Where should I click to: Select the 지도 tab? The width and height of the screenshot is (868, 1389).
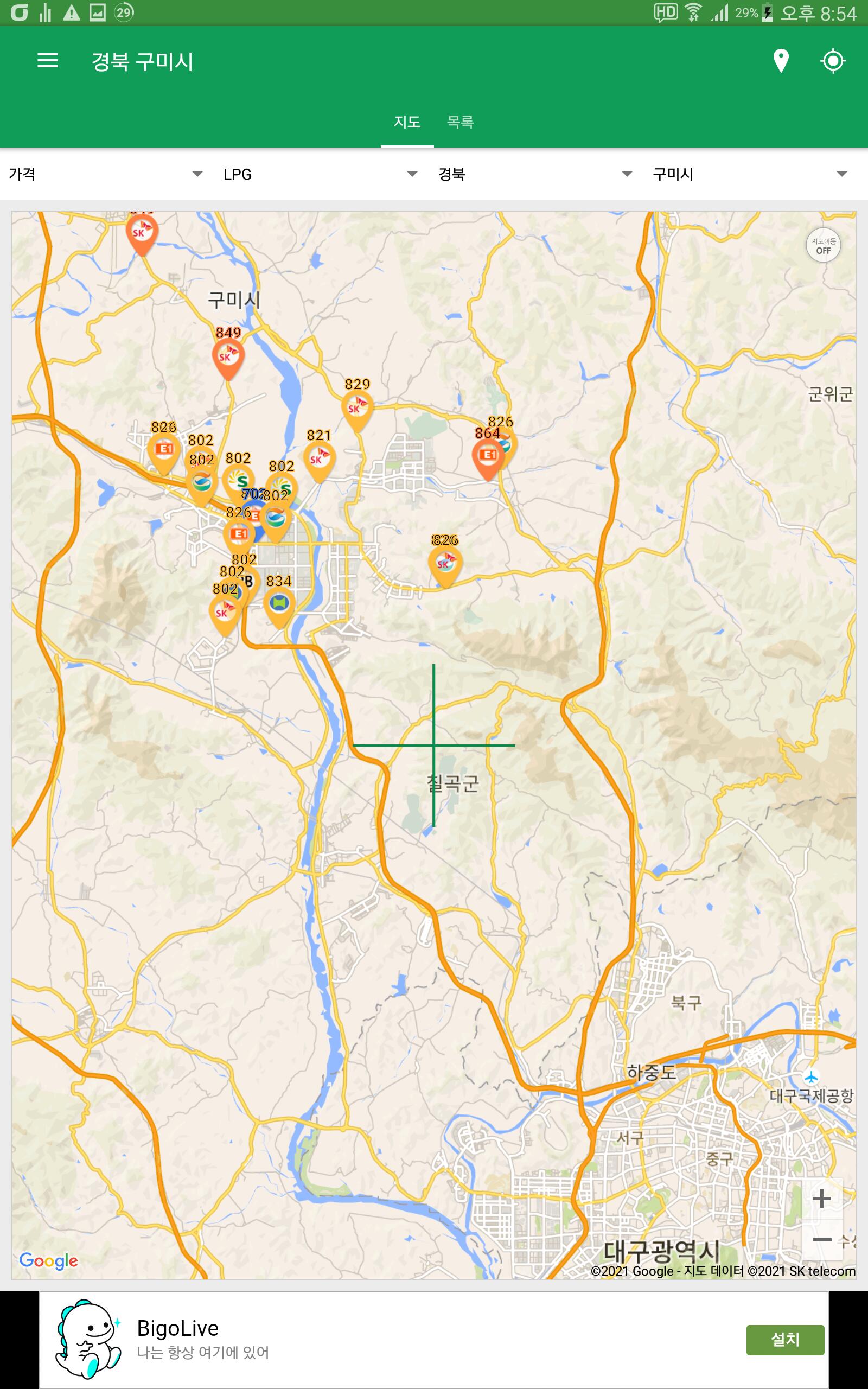pyautogui.click(x=407, y=122)
